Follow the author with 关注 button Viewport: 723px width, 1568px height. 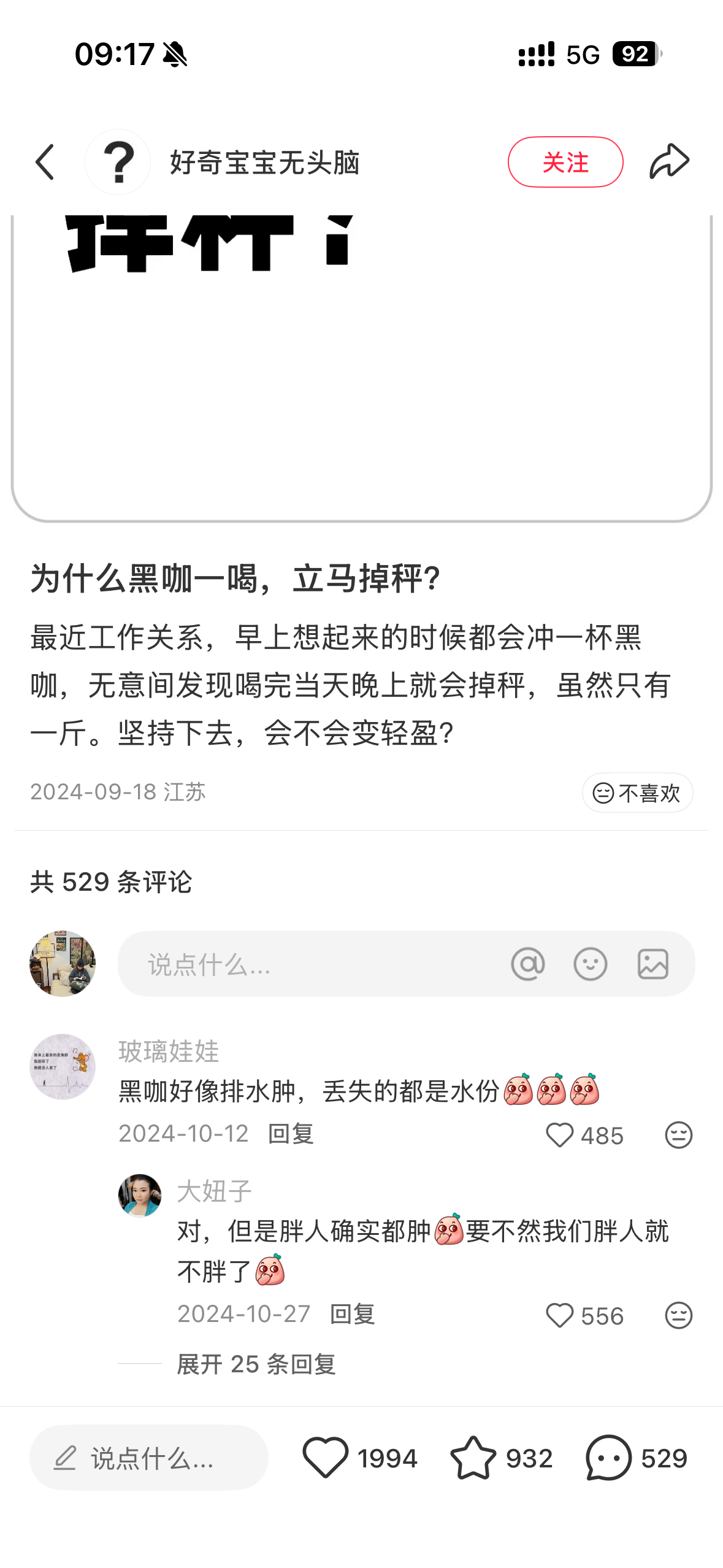point(565,163)
